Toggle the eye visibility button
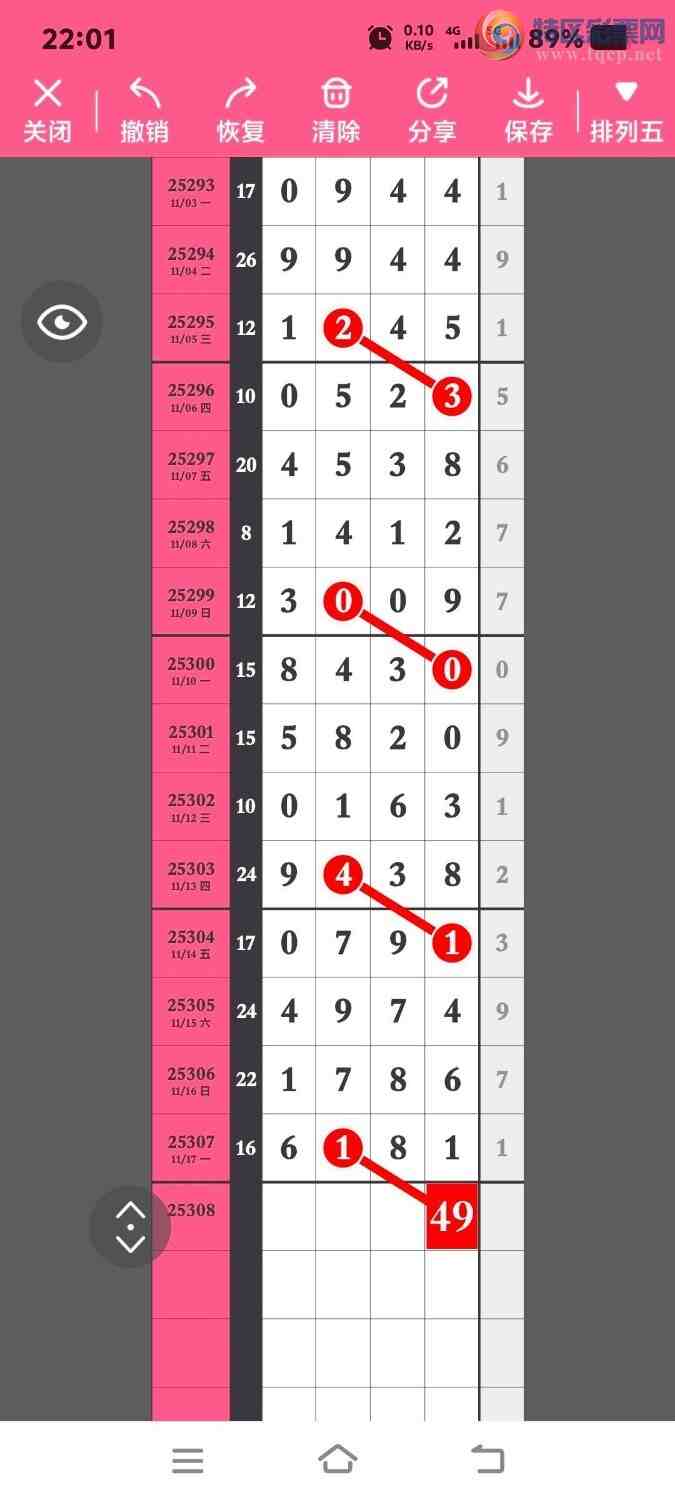The width and height of the screenshot is (675, 1500). [x=62, y=322]
